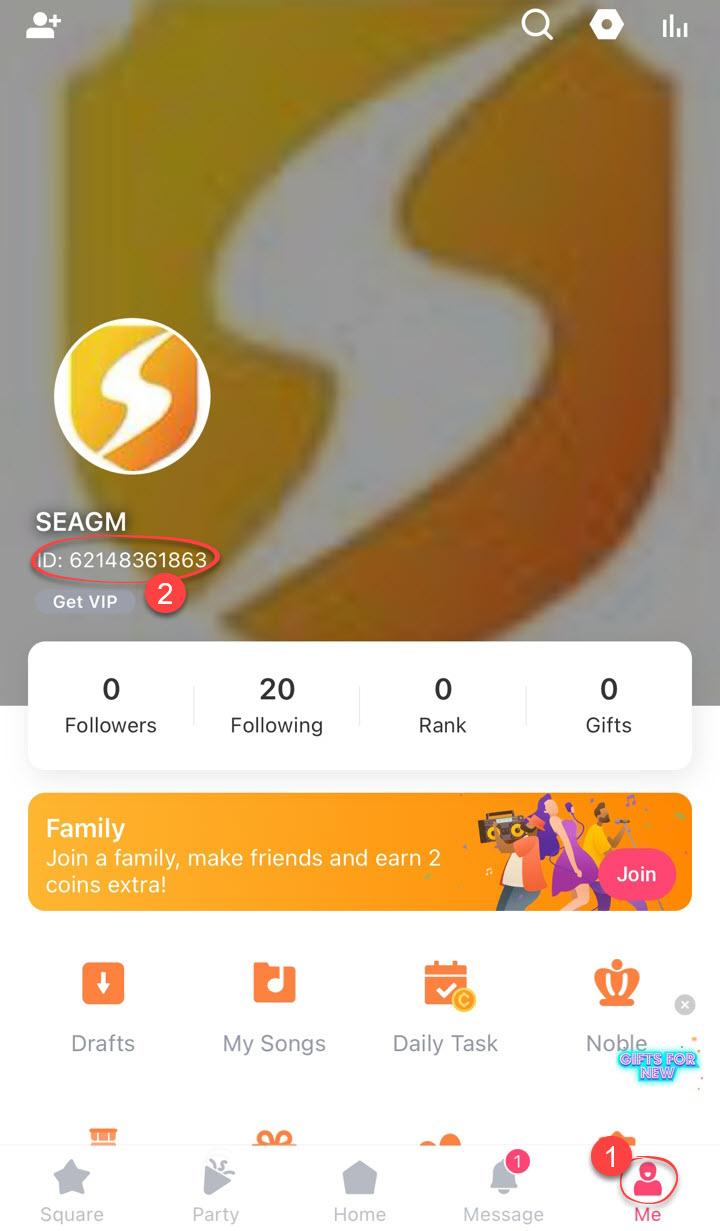Go to the Home tab
The height and width of the screenshot is (1231, 720).
coord(360,1190)
